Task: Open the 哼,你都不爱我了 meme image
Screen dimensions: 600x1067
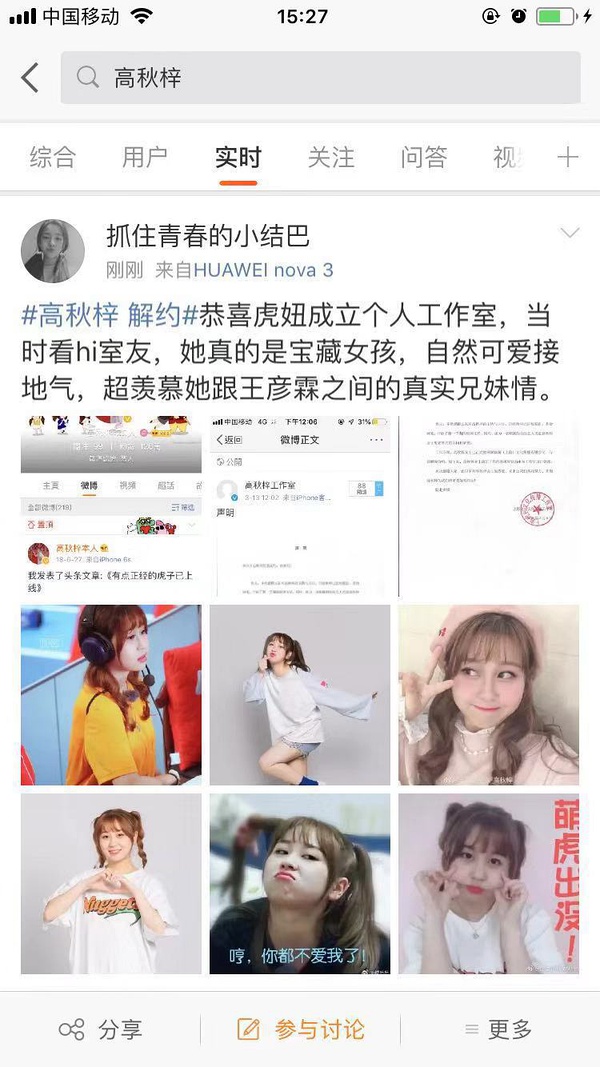Action: tap(300, 883)
